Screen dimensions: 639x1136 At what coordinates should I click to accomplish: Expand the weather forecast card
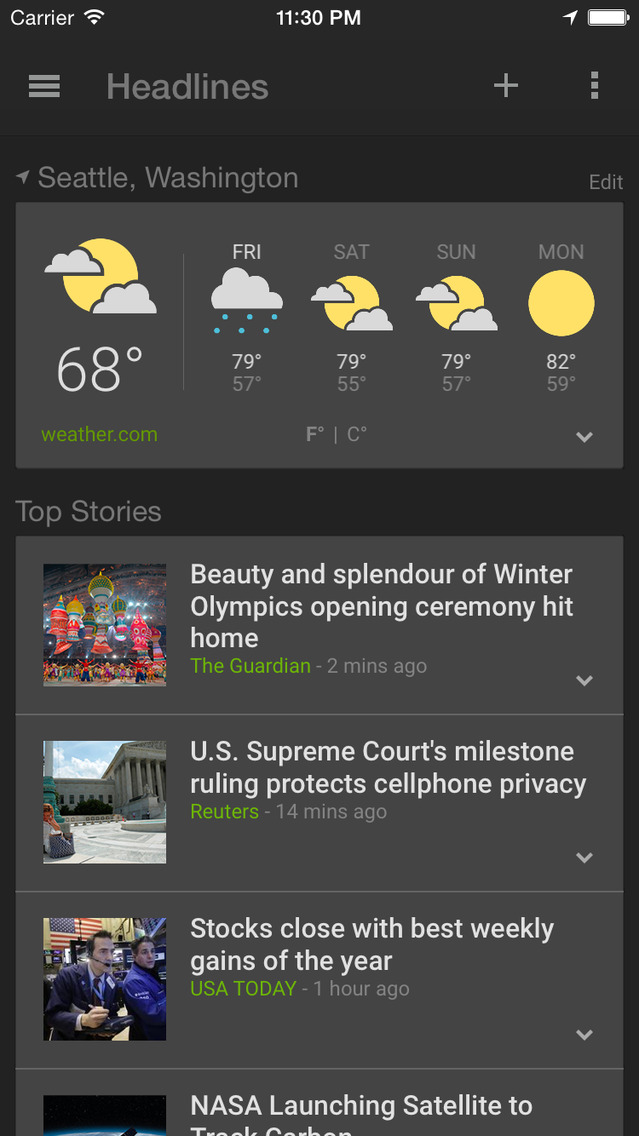click(585, 437)
